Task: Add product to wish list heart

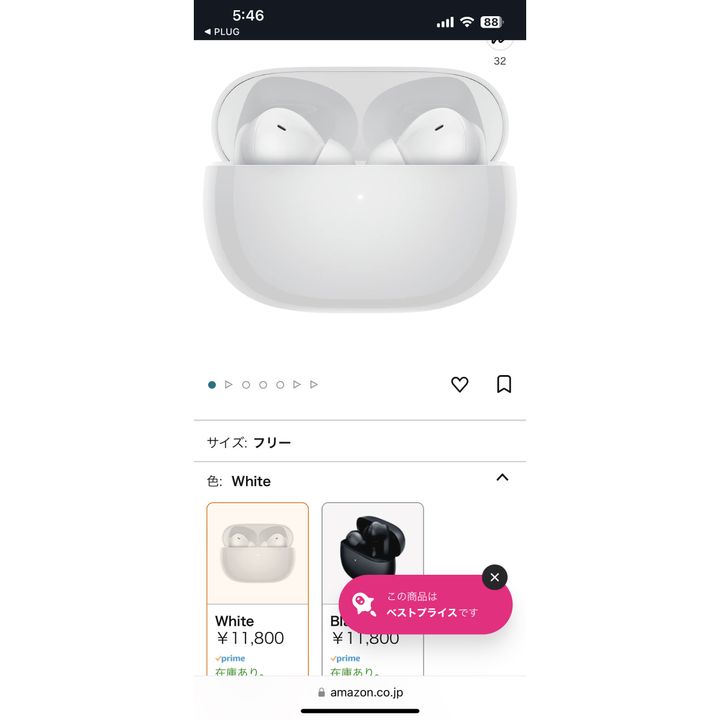Action: point(460,384)
